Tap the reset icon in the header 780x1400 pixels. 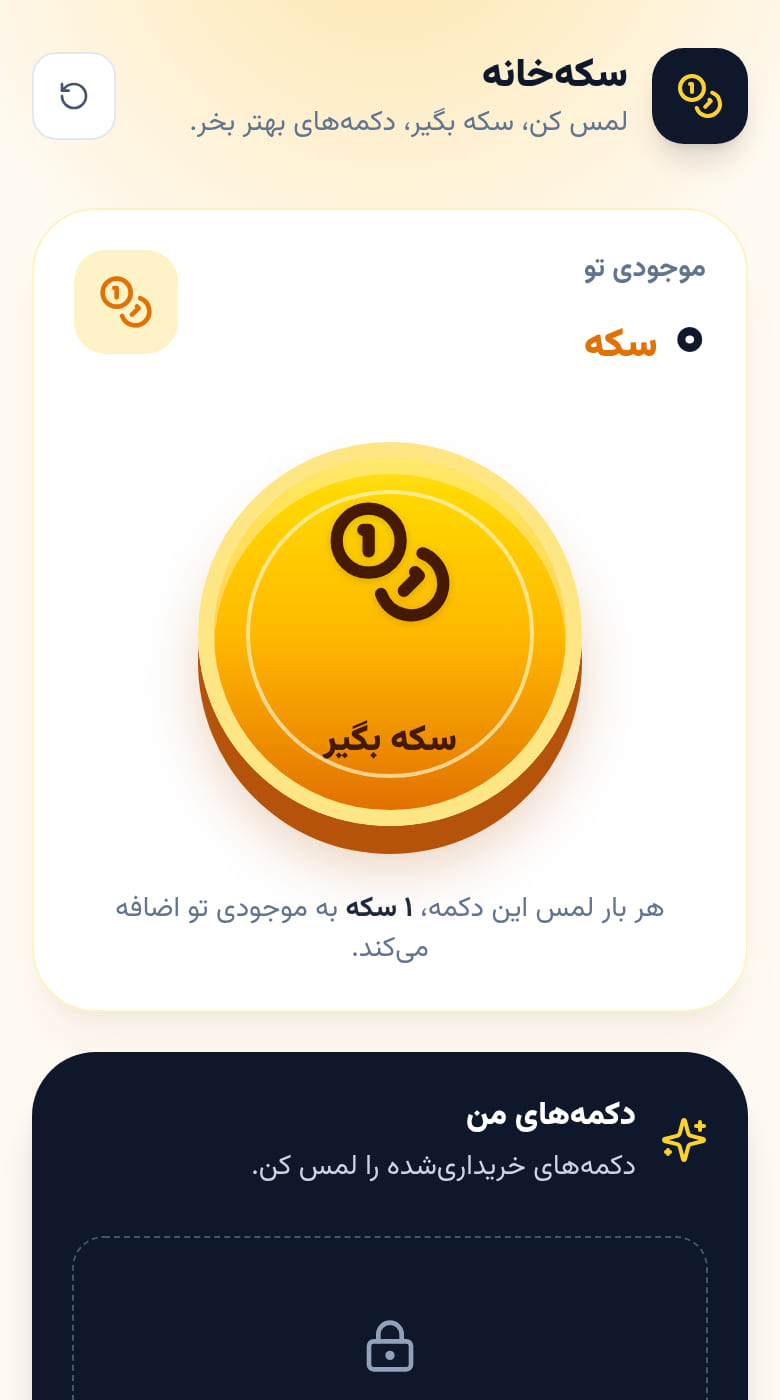click(74, 96)
